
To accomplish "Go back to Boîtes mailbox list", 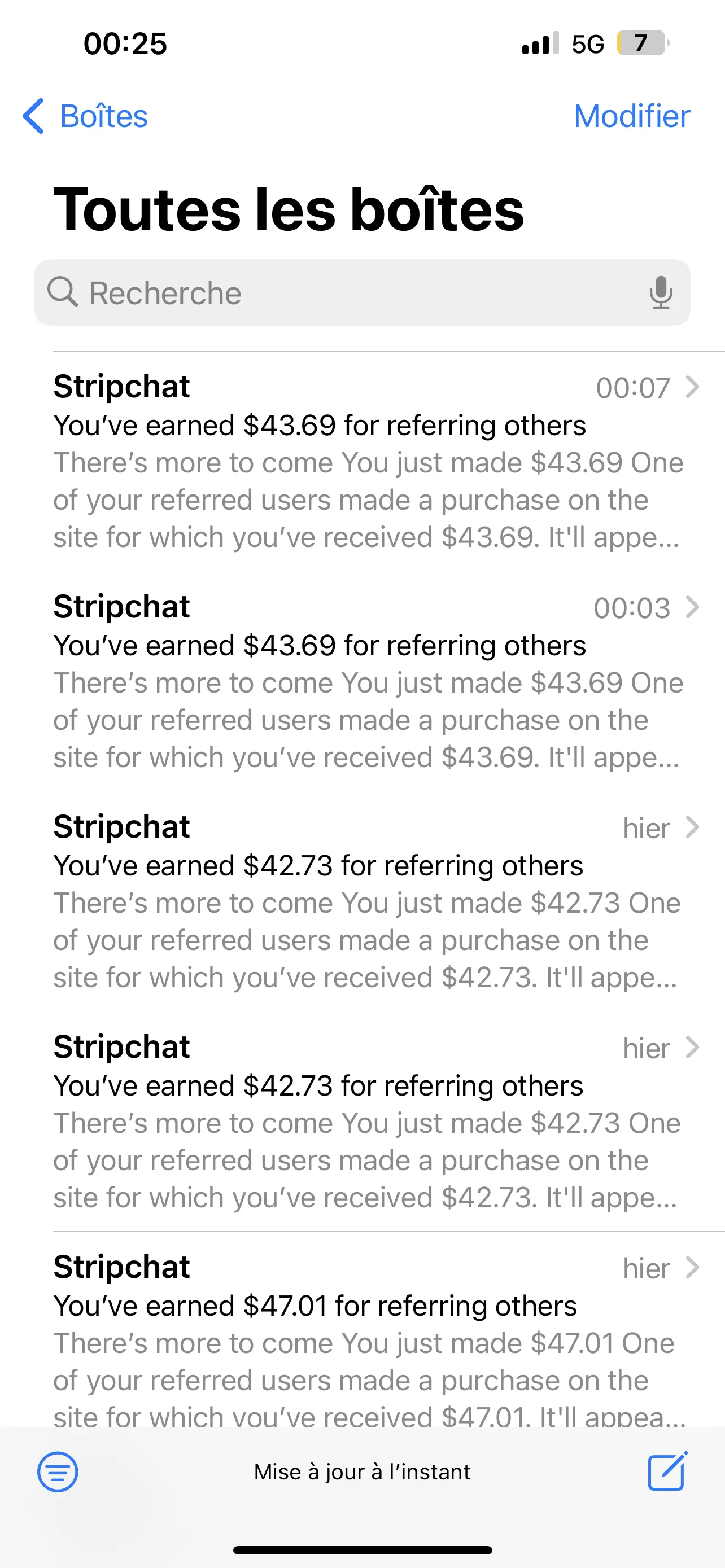I will [x=85, y=116].
